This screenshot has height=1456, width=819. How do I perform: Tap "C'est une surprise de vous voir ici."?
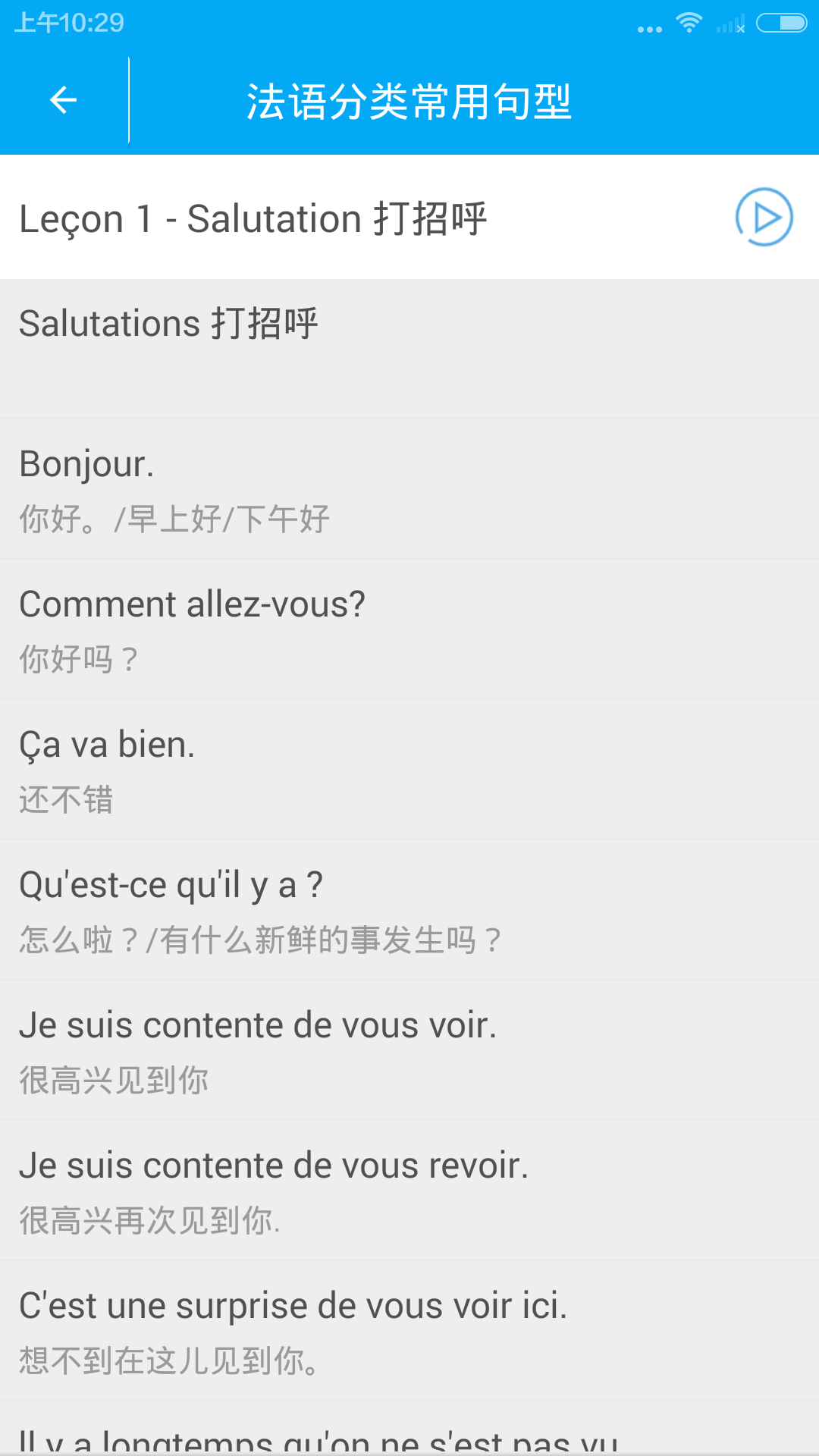pos(409,1331)
